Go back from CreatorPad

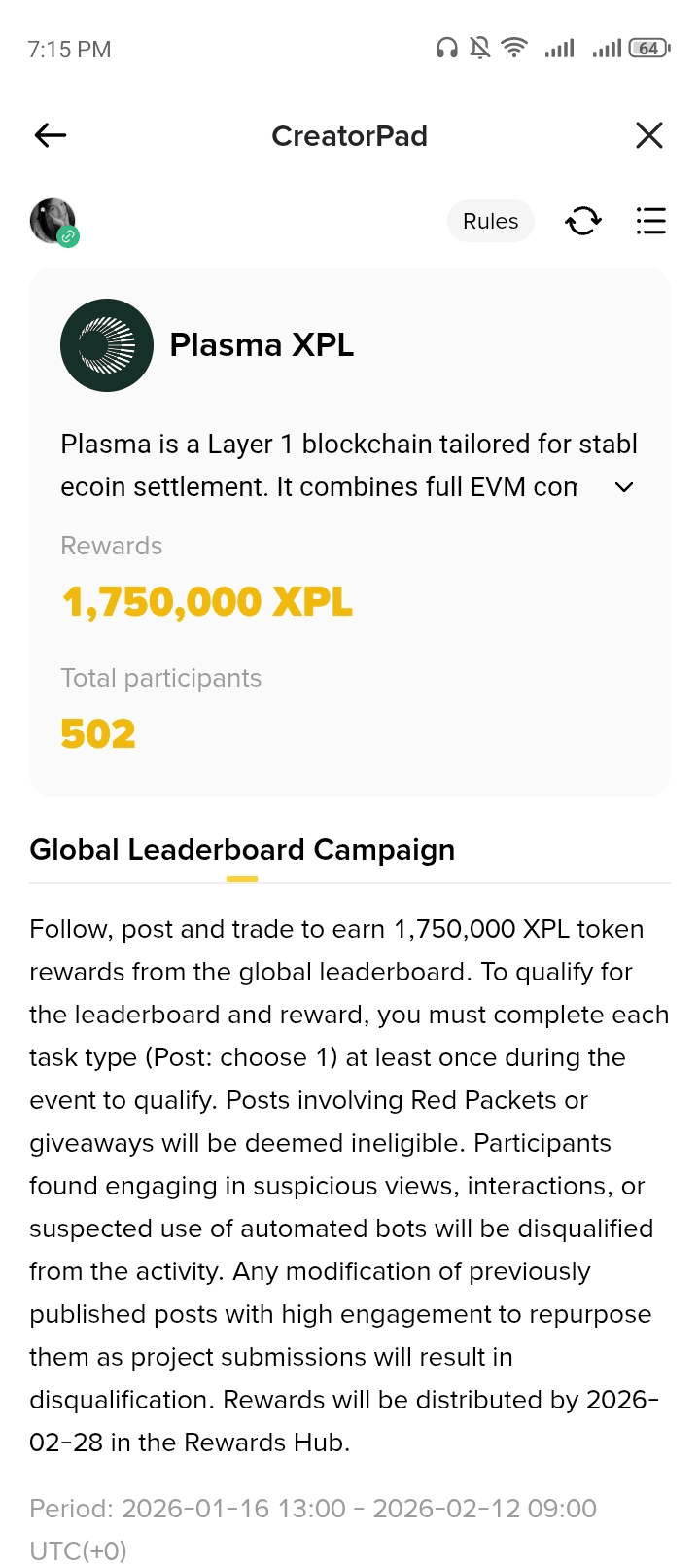coord(51,135)
